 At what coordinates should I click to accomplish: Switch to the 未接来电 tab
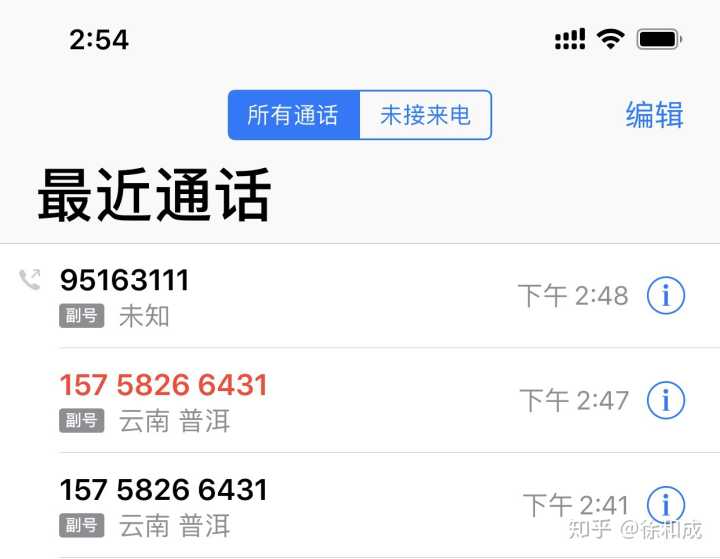pyautogui.click(x=425, y=115)
